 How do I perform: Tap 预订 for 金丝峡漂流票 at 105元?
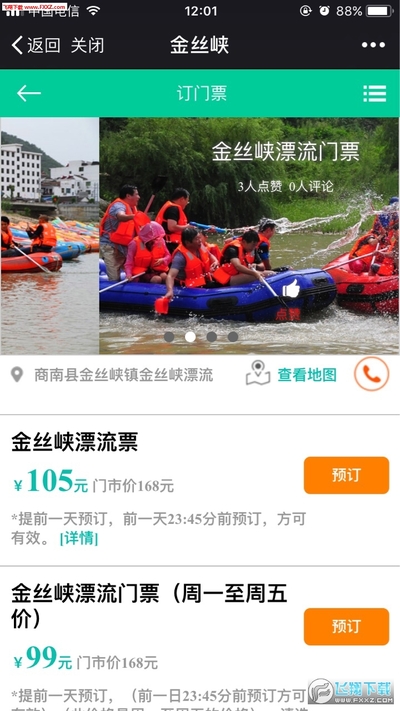click(x=346, y=475)
